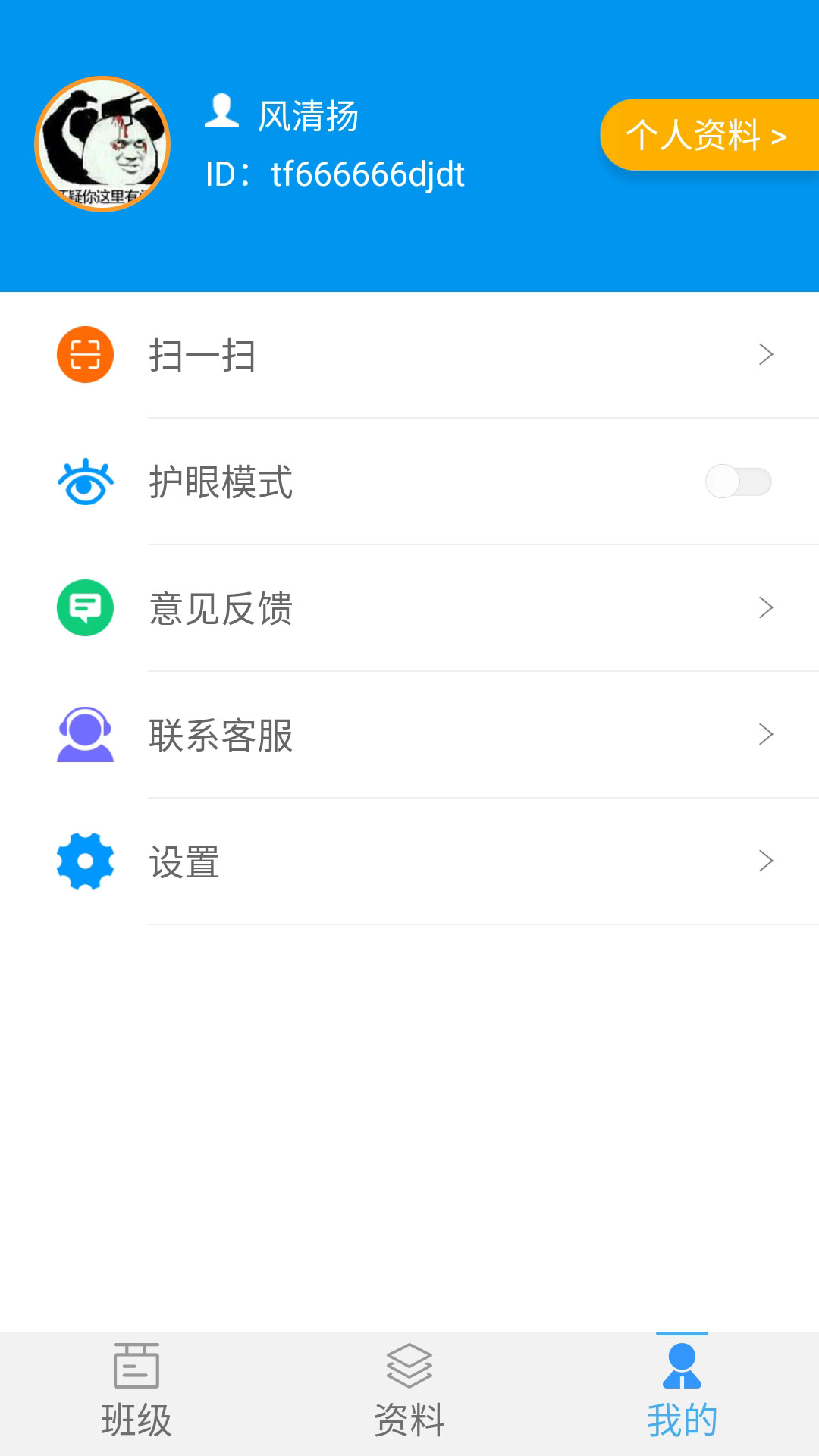
Task: Select the scan QR code (扫一扫) icon
Action: point(84,353)
